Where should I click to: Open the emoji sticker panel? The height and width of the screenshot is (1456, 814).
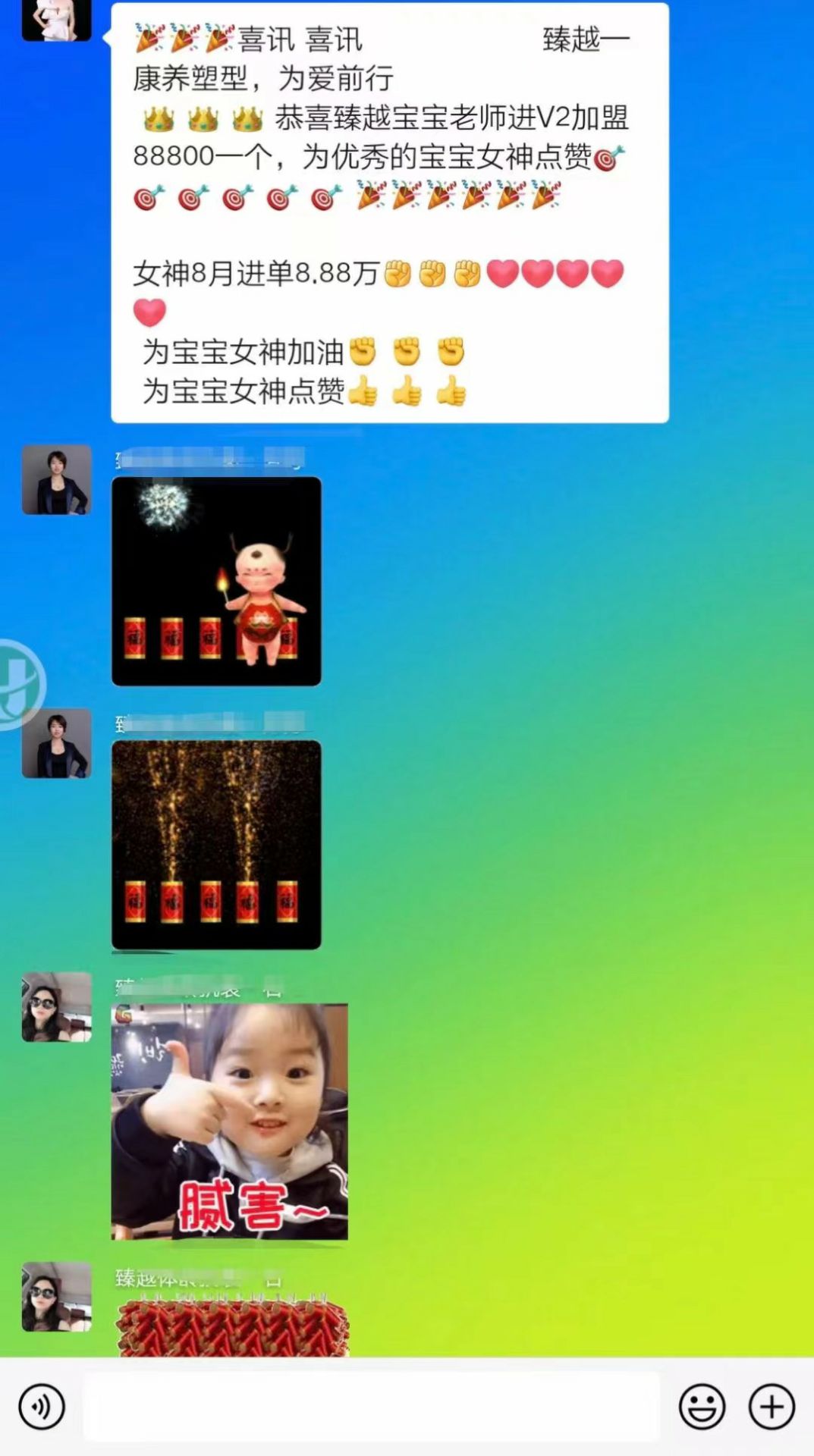[x=702, y=1407]
